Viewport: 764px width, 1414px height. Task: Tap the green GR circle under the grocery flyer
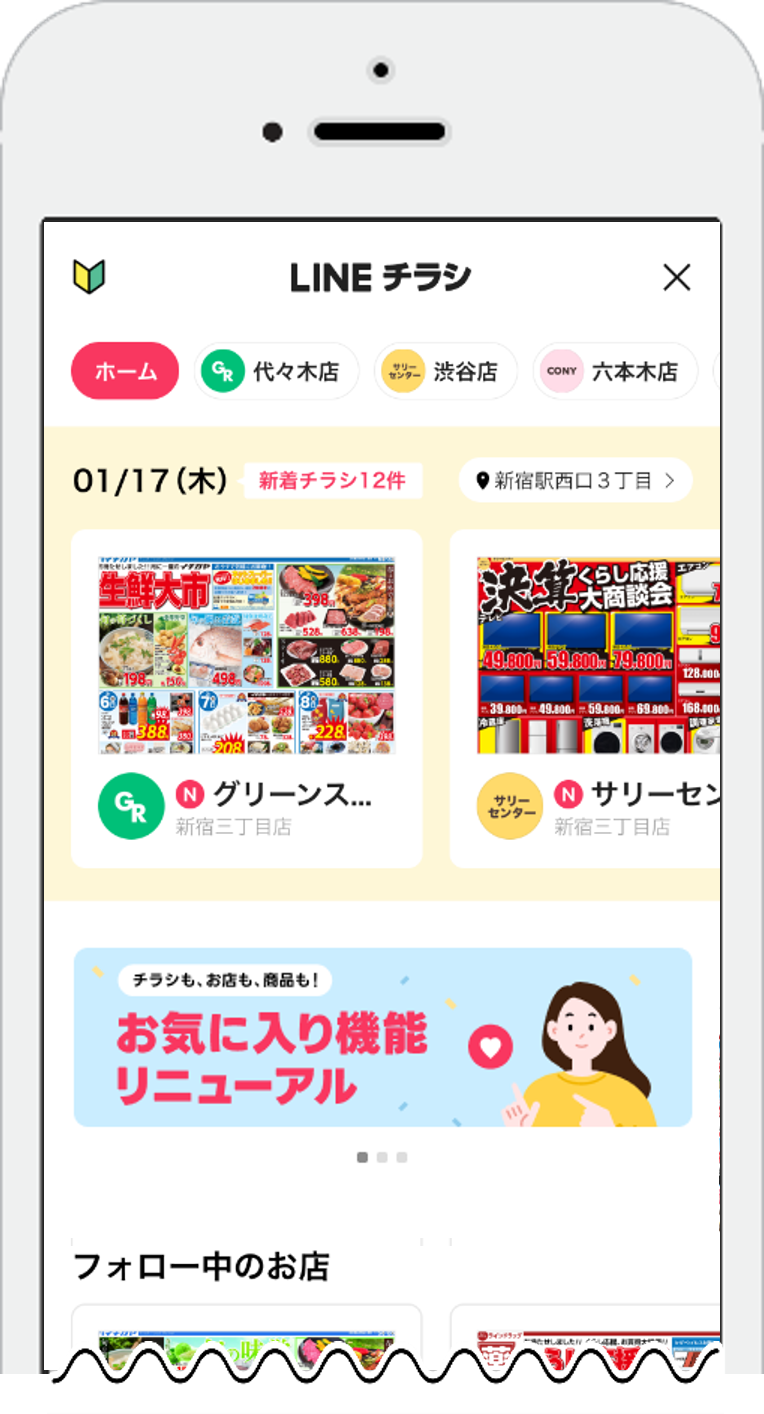click(130, 806)
